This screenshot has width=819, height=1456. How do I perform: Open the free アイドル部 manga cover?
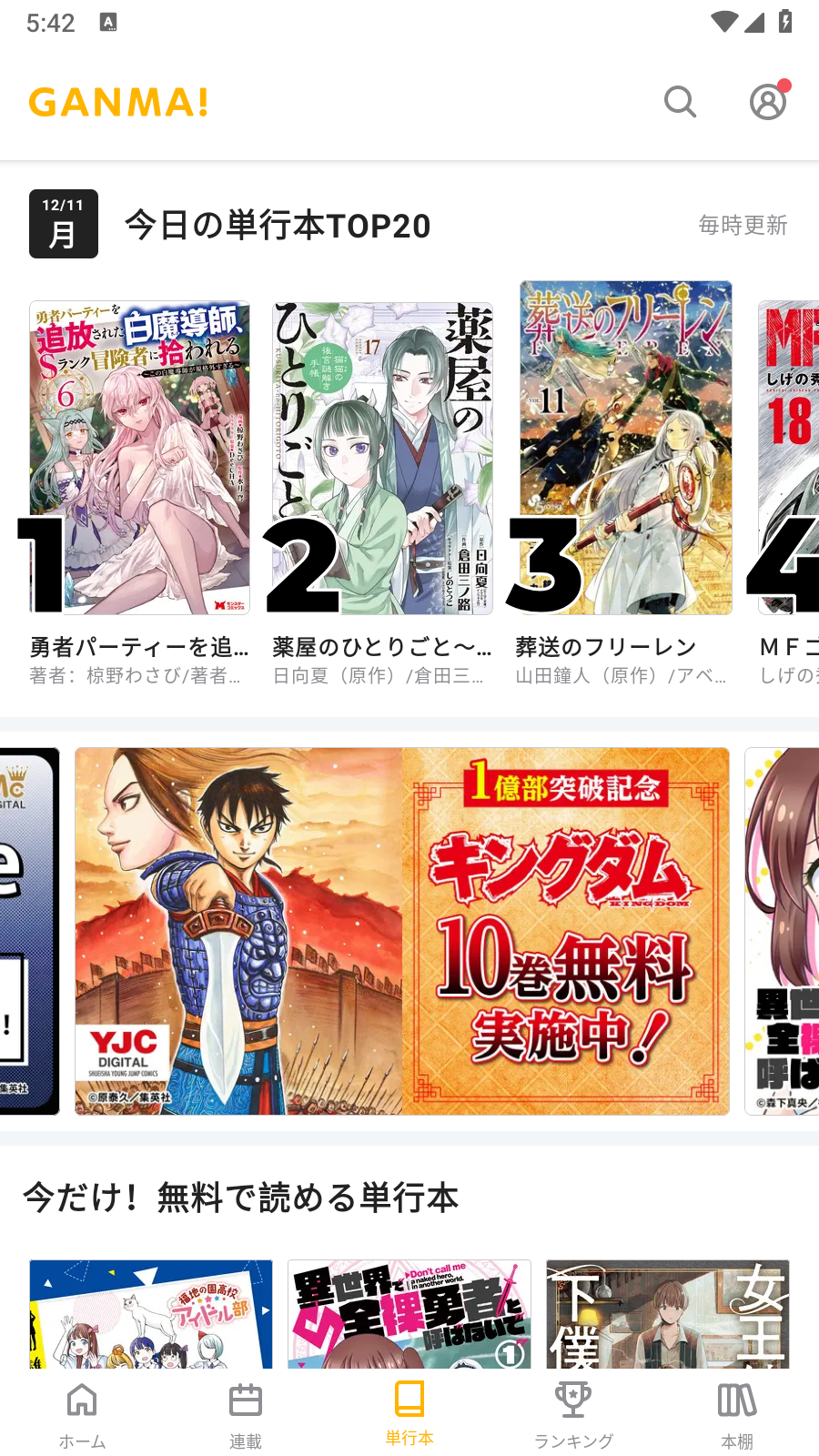pyautogui.click(x=151, y=1314)
